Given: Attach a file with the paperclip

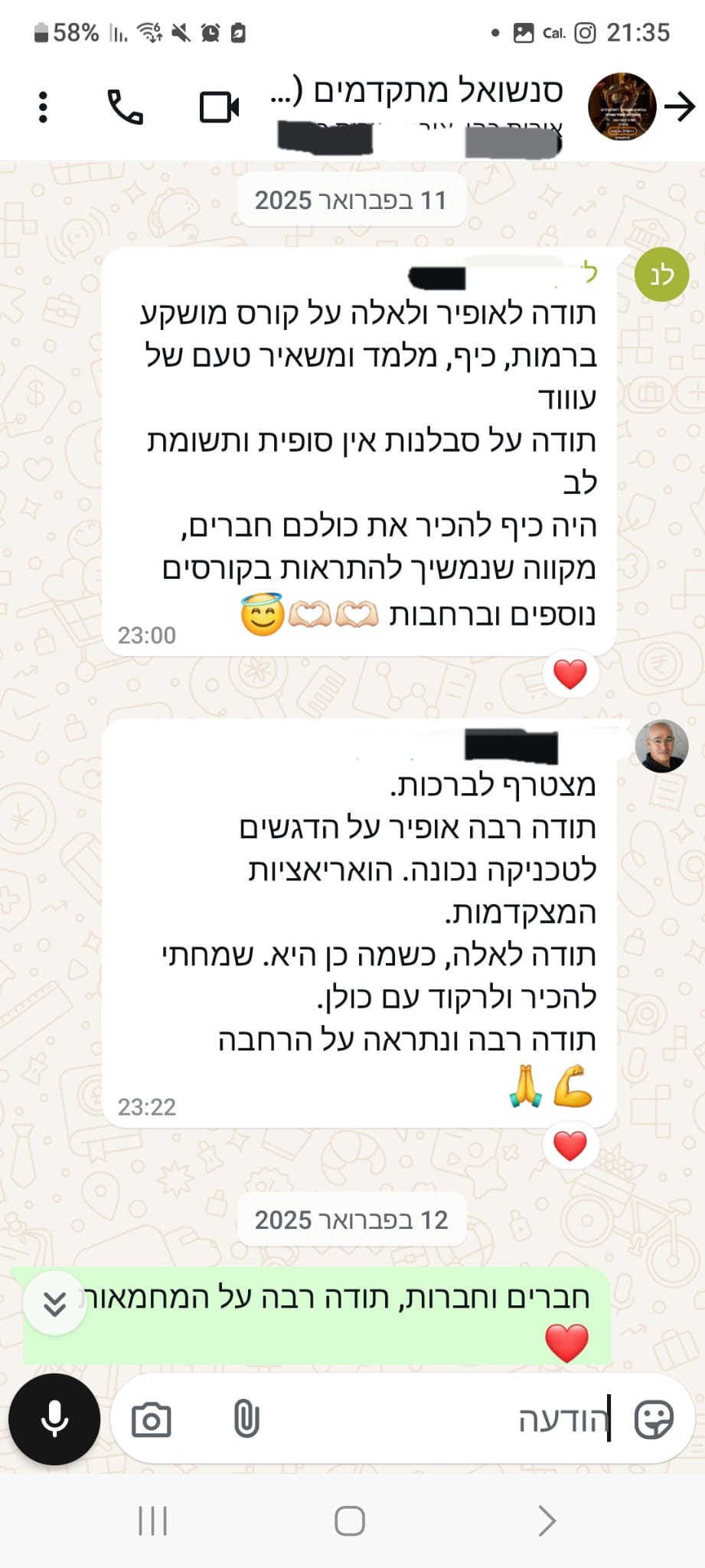Looking at the screenshot, I should click(x=246, y=1420).
